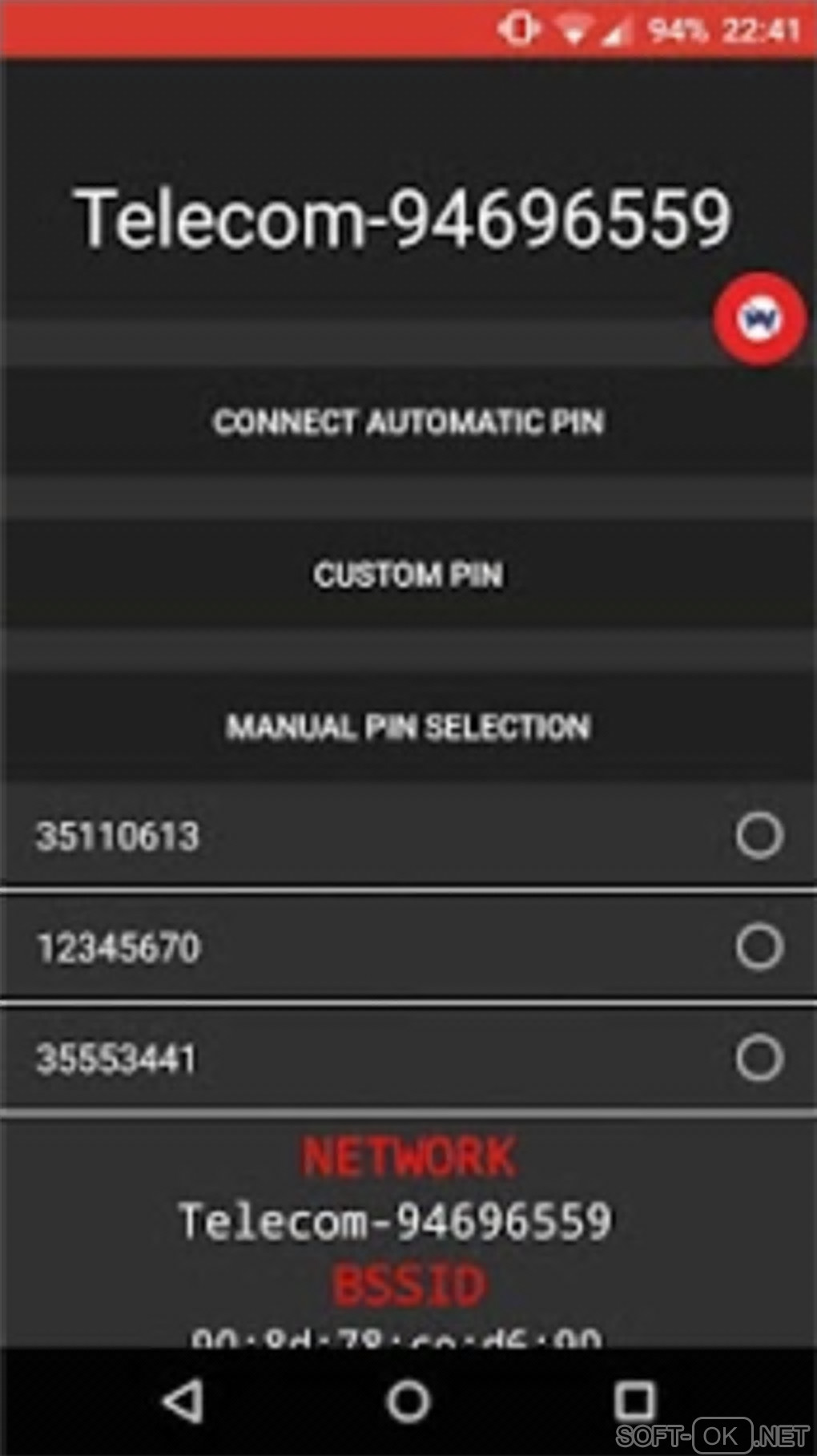This screenshot has width=817, height=1456.
Task: Tap Manual PIN Selection
Action: (x=408, y=727)
